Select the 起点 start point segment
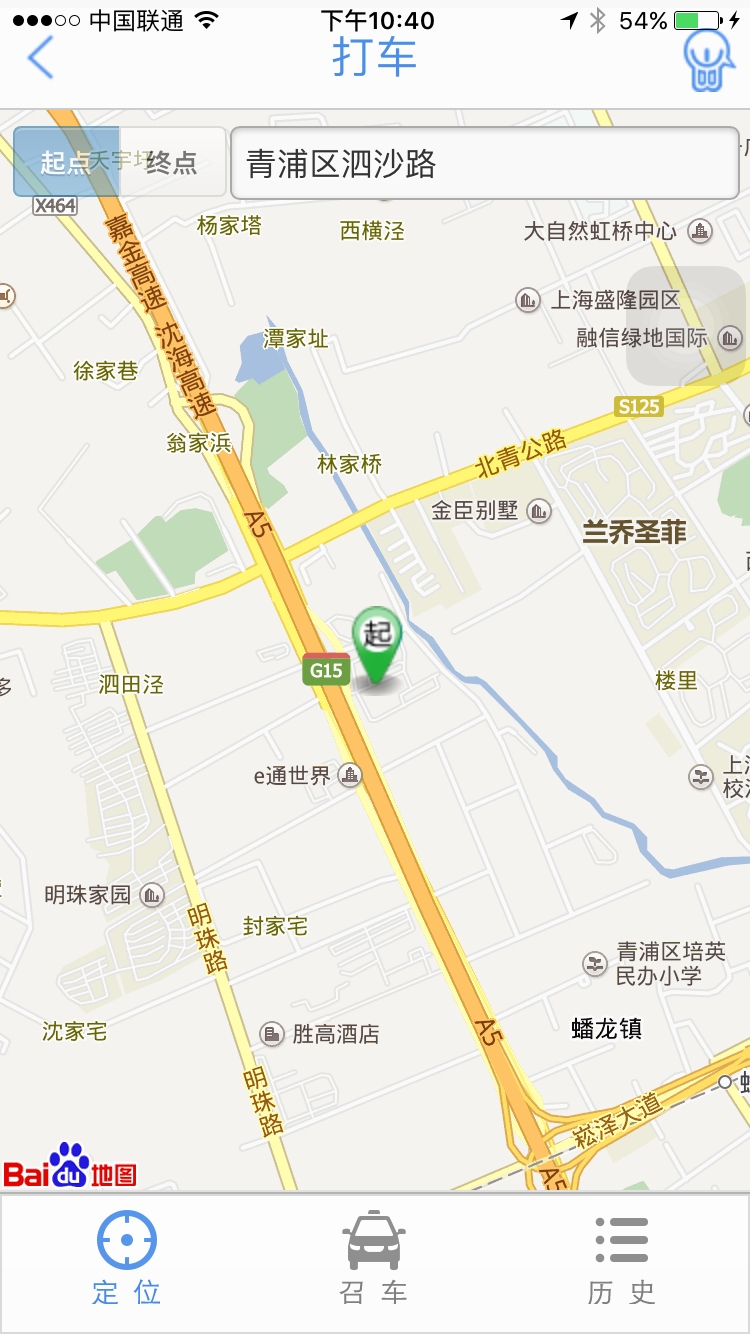Image resolution: width=750 pixels, height=1334 pixels. tap(66, 162)
